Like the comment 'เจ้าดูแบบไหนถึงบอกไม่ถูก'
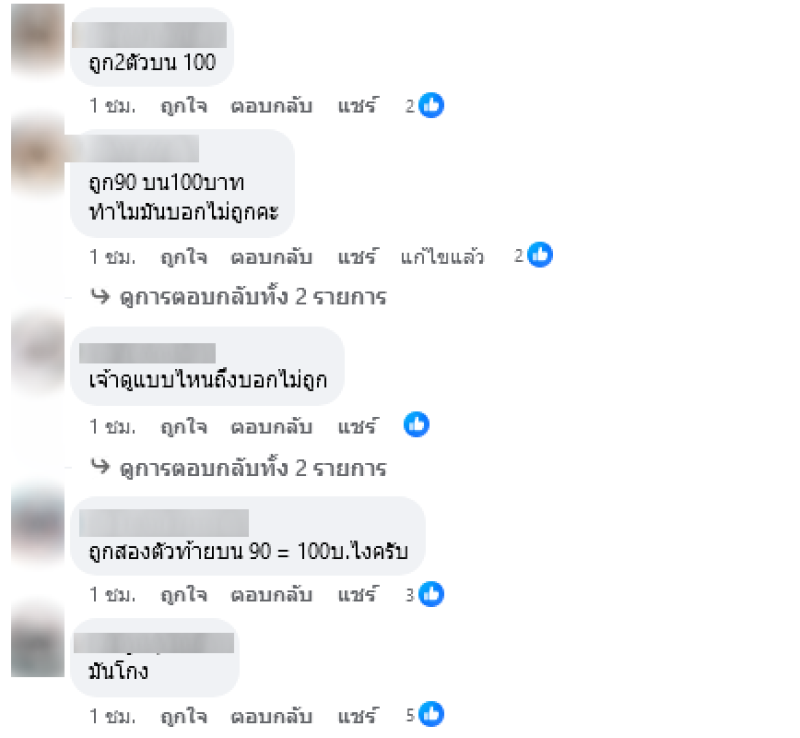Screen dimensions: 800x738 (183, 426)
